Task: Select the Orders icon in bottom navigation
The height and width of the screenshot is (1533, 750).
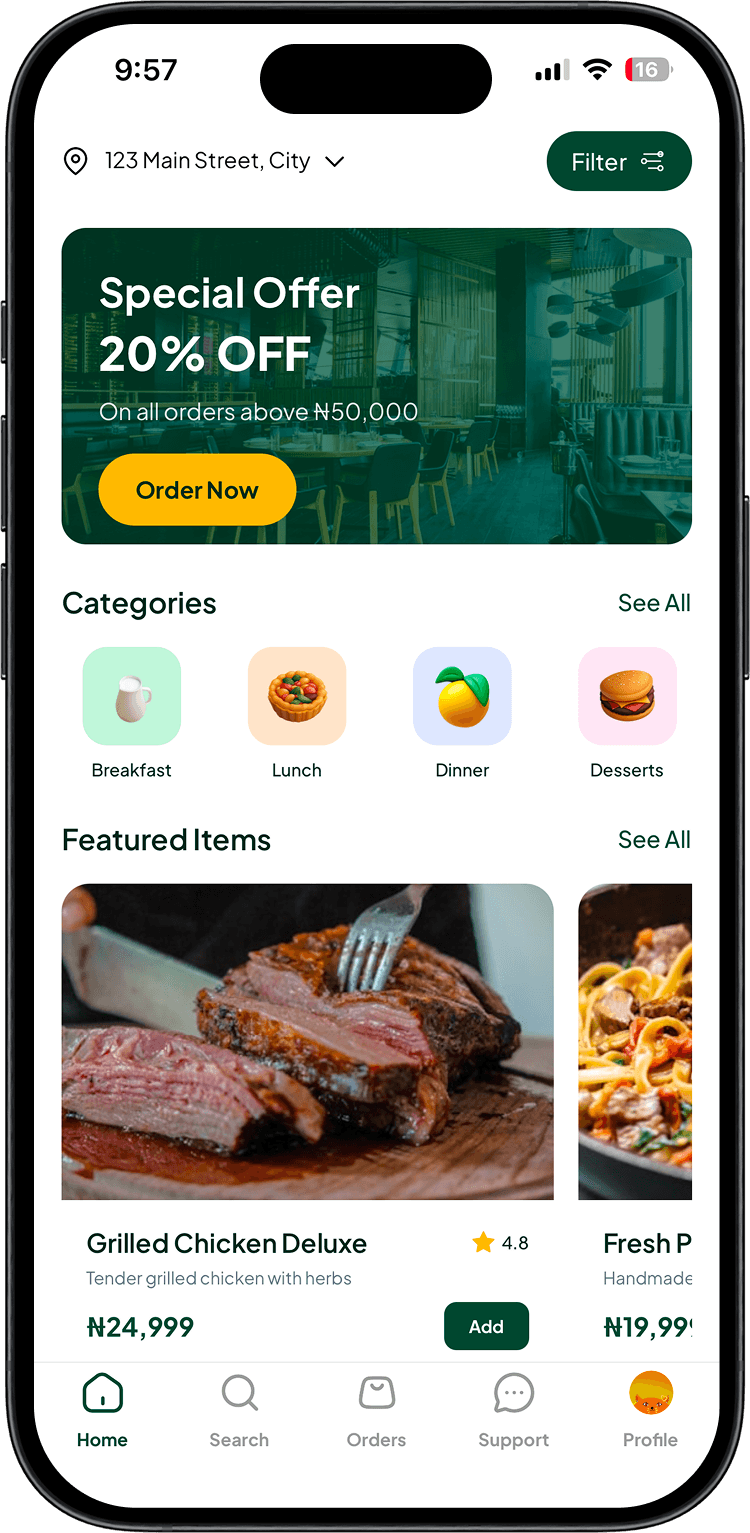Action: pyautogui.click(x=376, y=1392)
